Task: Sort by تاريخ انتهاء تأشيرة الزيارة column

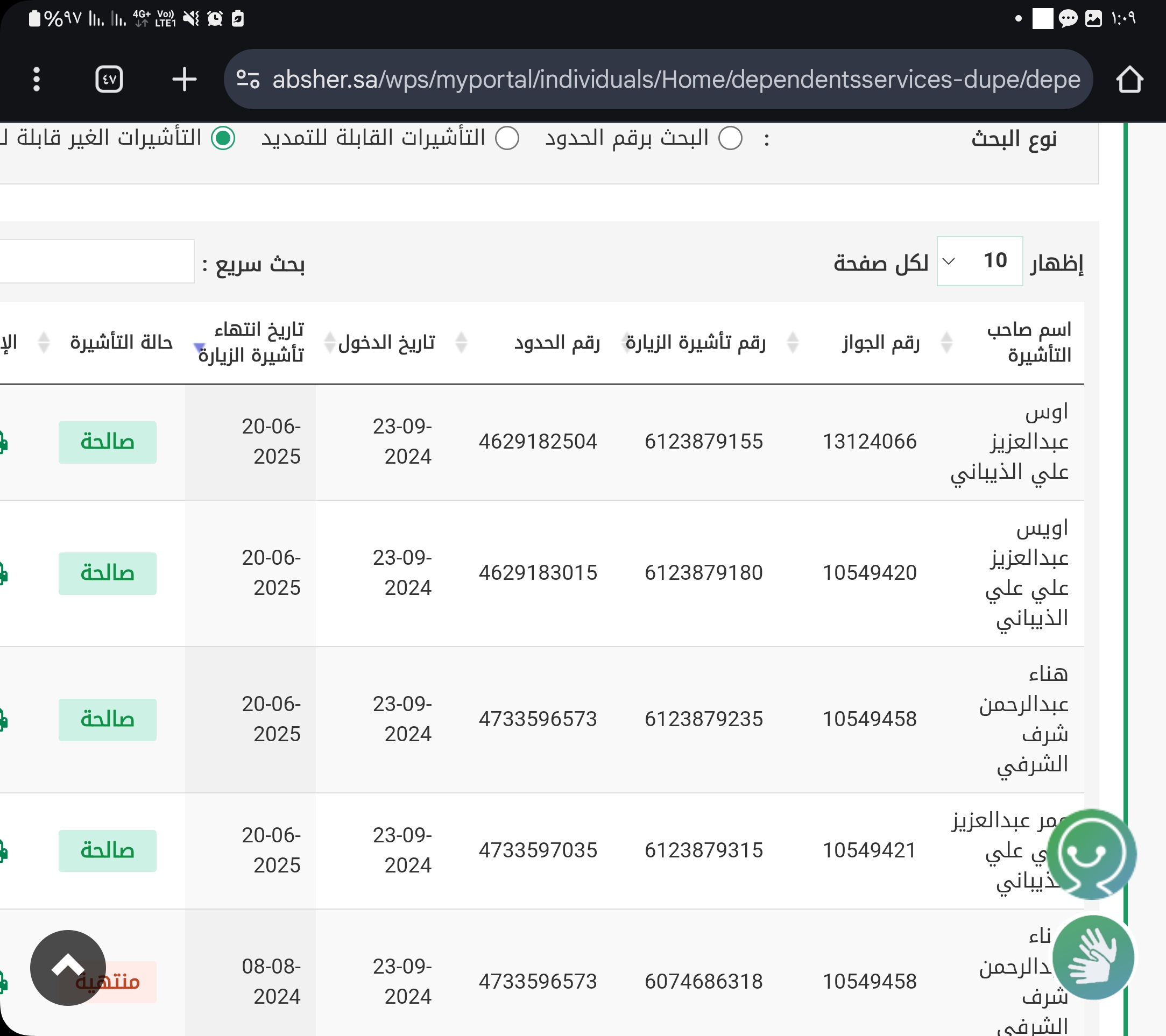Action: click(x=251, y=342)
